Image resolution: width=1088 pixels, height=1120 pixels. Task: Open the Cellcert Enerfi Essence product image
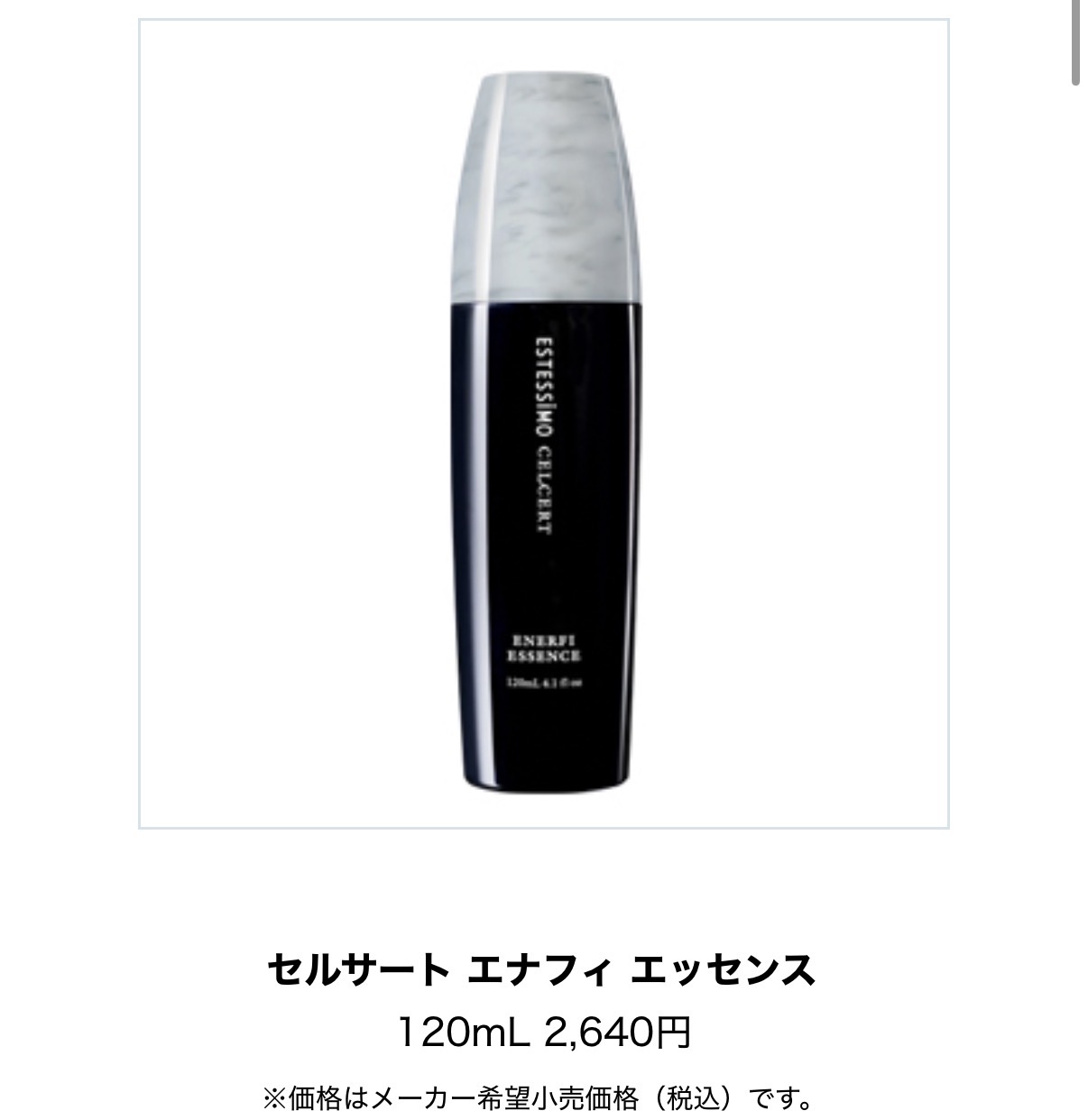click(x=543, y=424)
